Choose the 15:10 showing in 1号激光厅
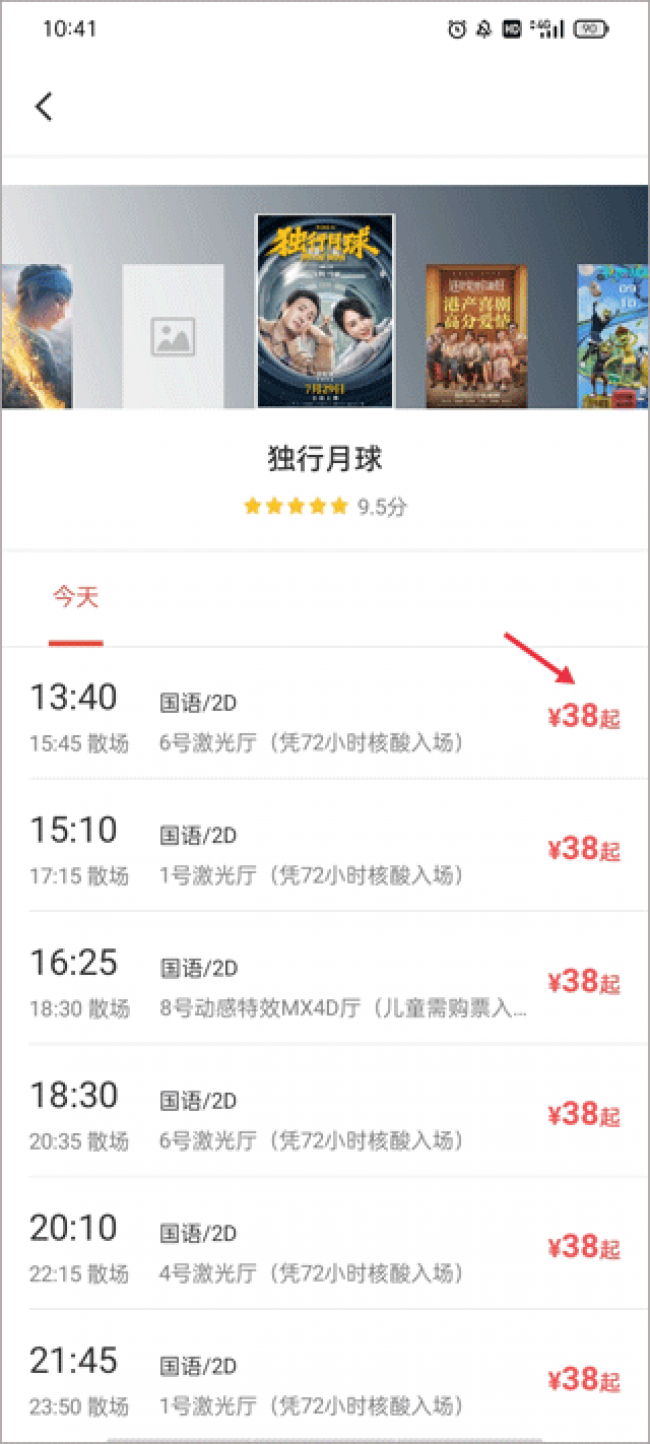The image size is (650, 1444). [x=325, y=846]
